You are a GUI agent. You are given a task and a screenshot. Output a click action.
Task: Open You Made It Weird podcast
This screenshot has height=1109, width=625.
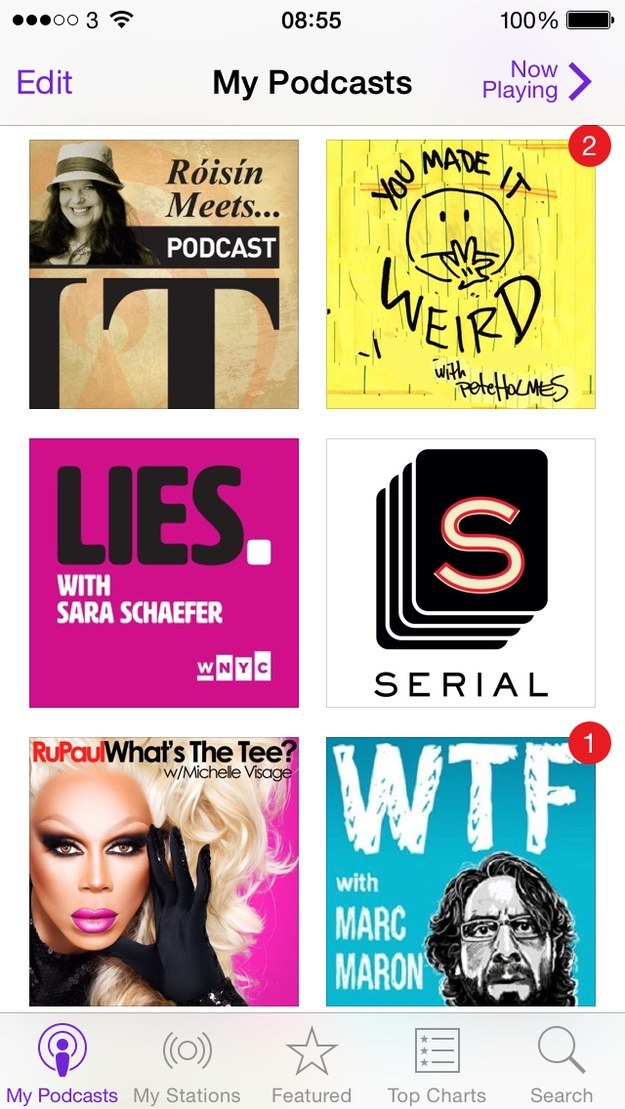point(460,274)
